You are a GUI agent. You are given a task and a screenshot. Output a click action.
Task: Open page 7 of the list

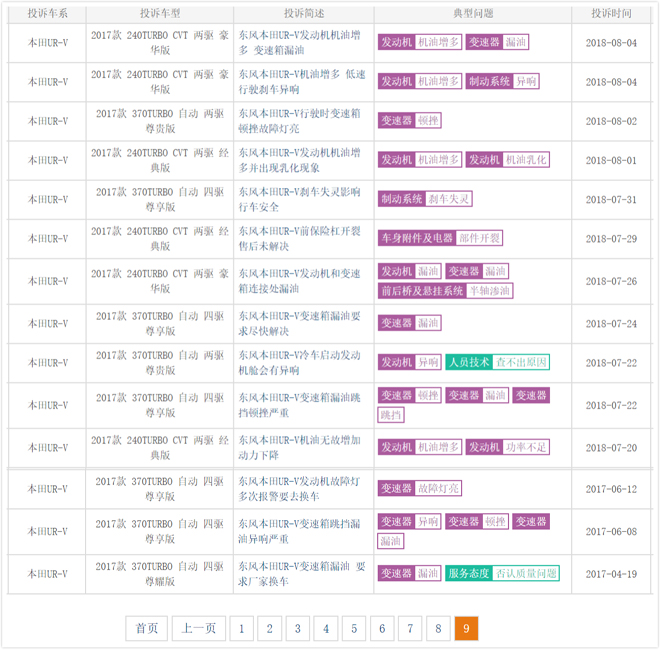[x=409, y=628]
